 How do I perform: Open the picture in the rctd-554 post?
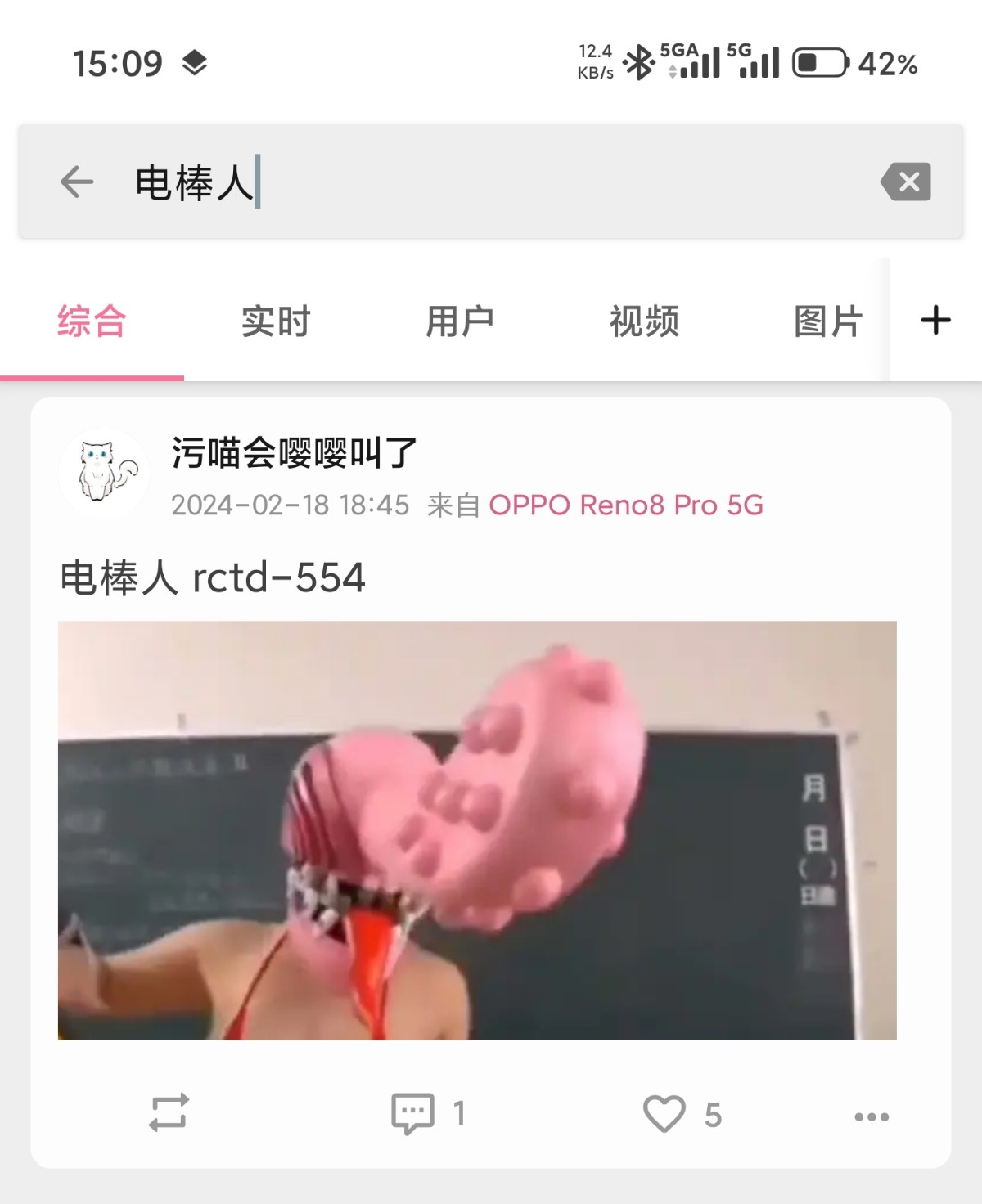[x=477, y=830]
